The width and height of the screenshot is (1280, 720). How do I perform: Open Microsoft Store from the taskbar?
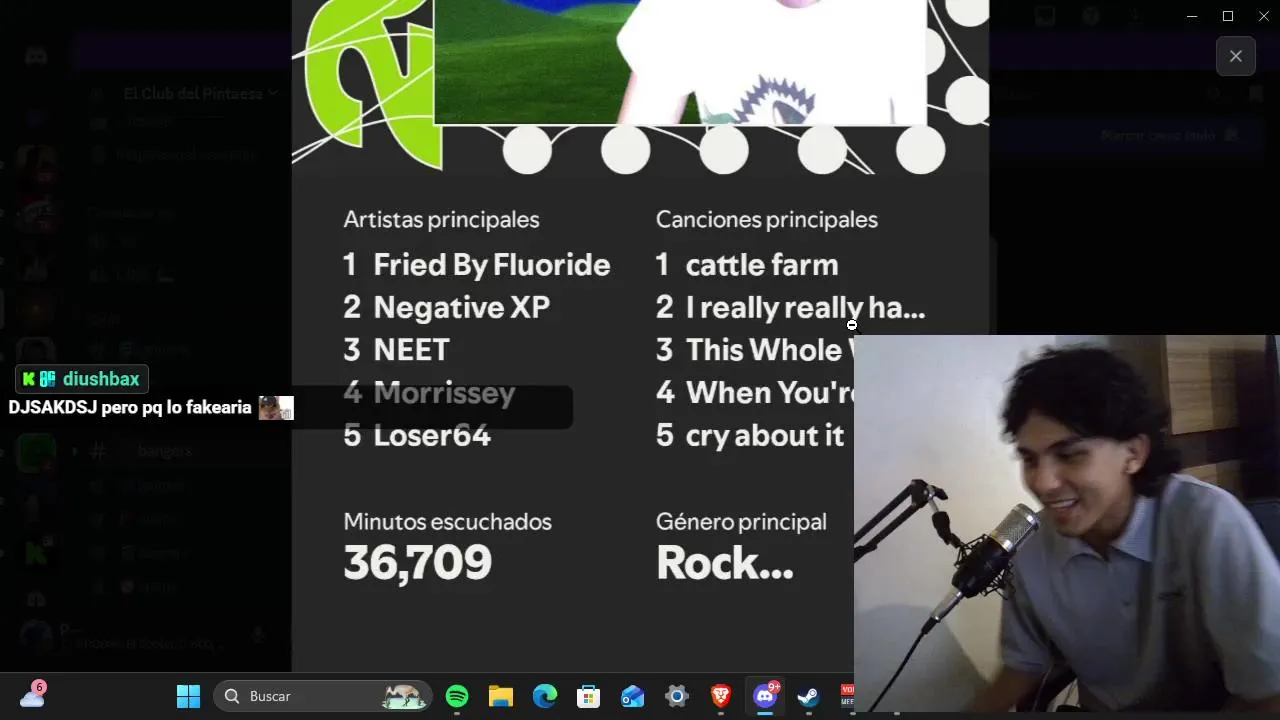(x=589, y=696)
